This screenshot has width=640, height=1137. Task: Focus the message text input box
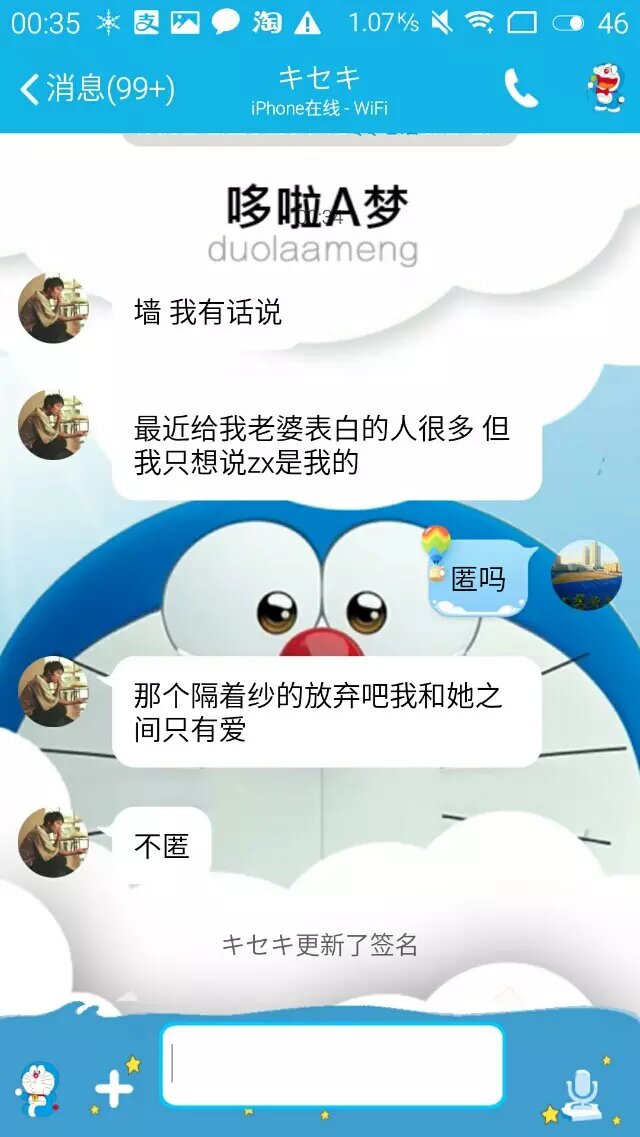(332, 1064)
